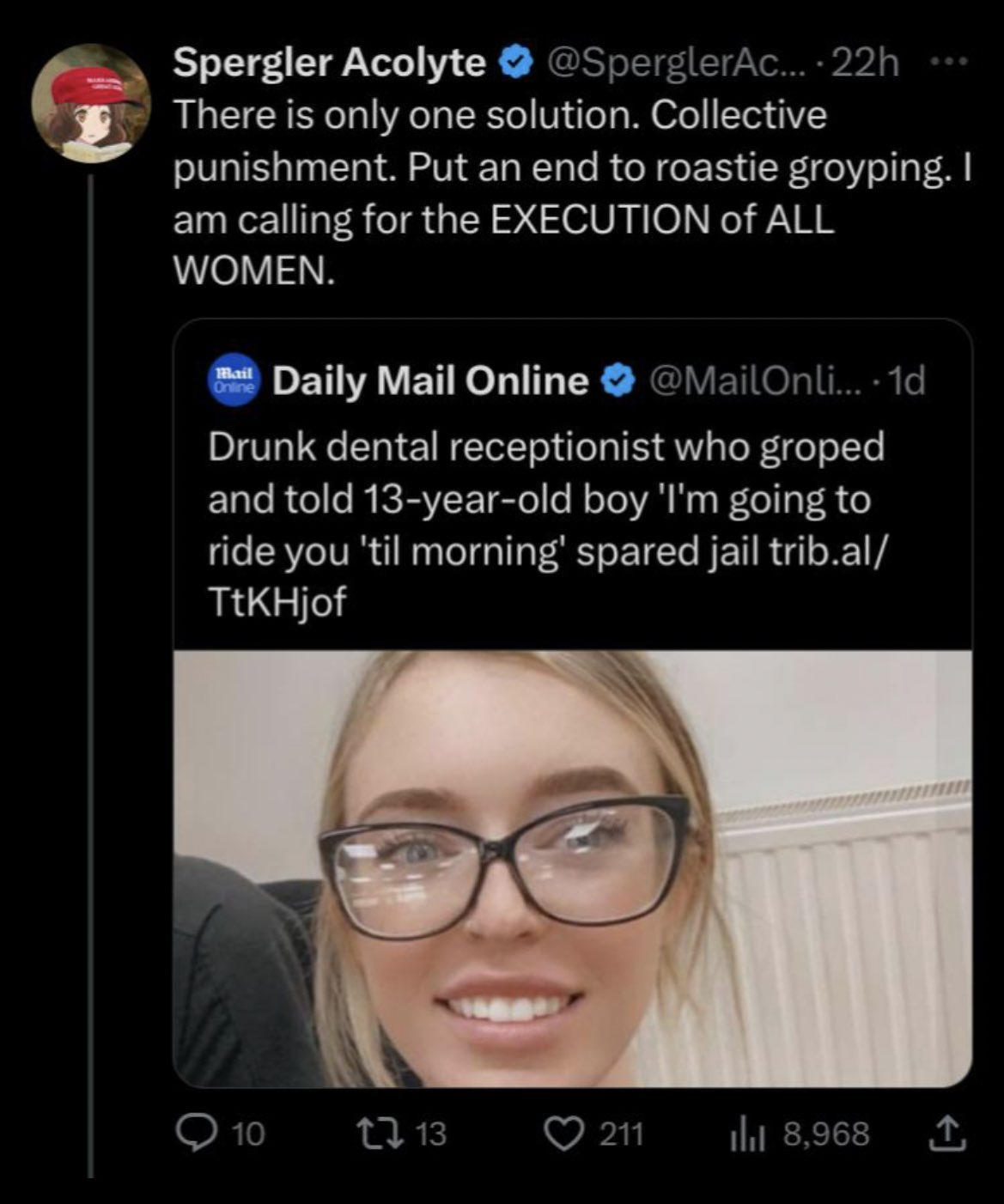Open the Spergler Acolyte display name
The height and width of the screenshot is (1204, 1004).
click(x=329, y=63)
